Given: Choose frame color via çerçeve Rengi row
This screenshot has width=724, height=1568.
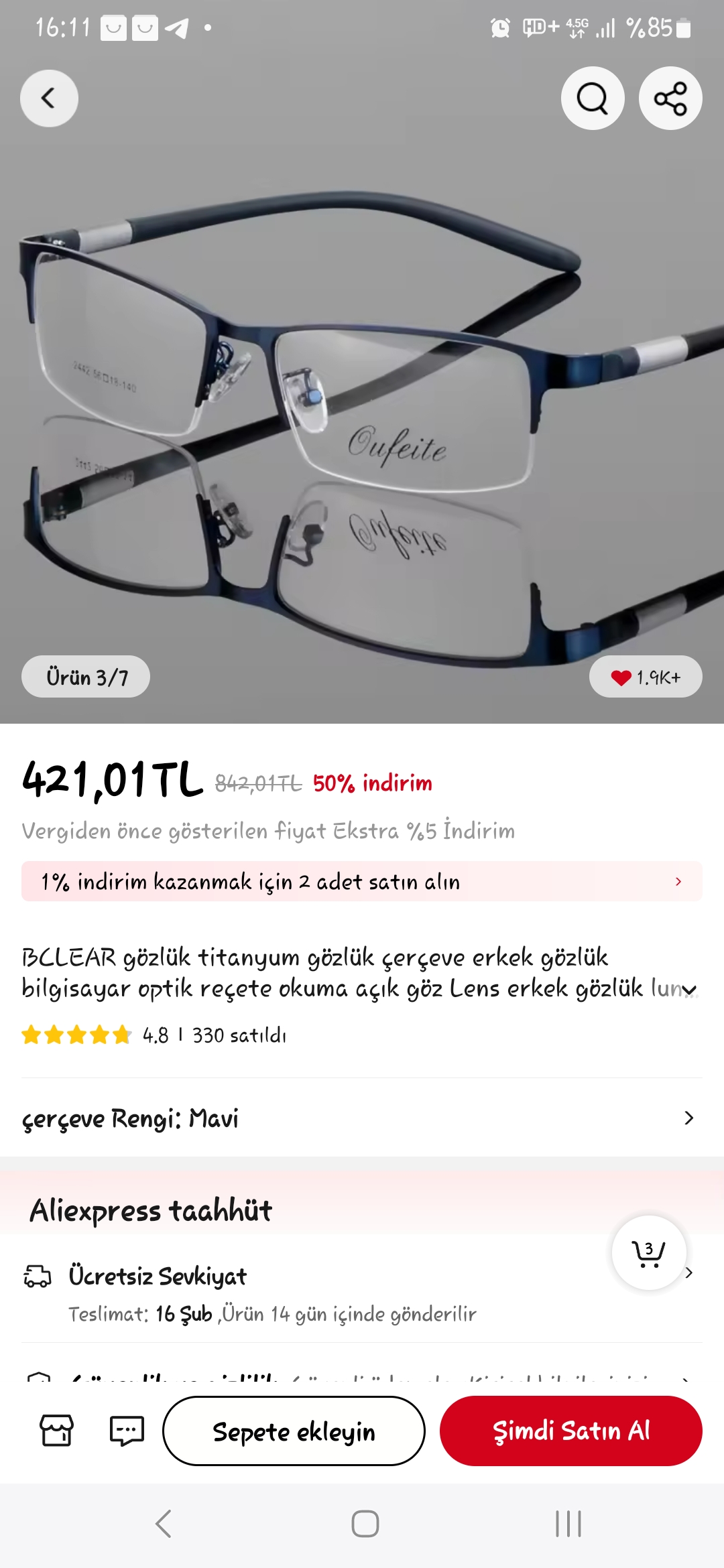Looking at the screenshot, I should point(362,1118).
